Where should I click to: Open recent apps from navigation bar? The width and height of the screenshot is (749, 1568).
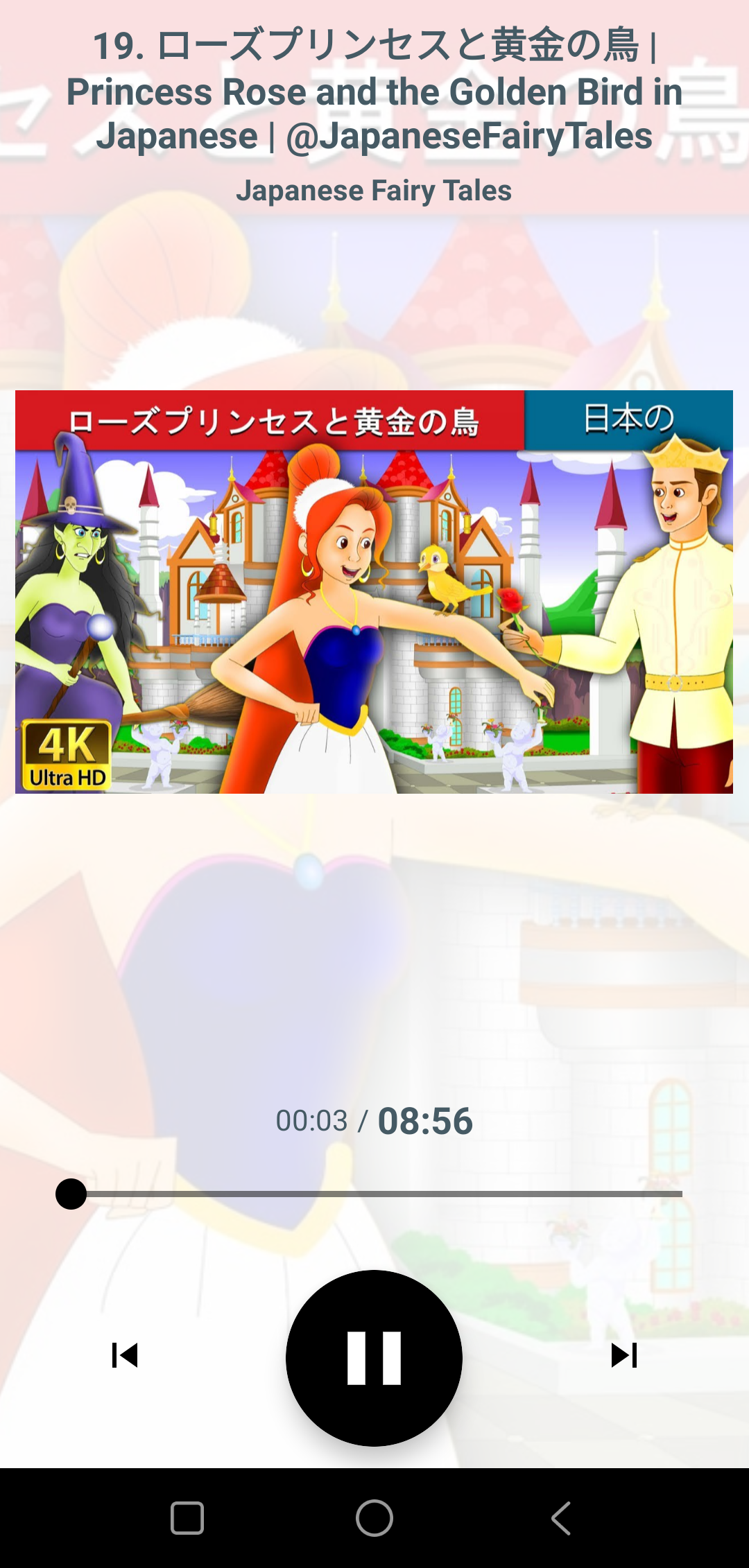coord(187,1518)
